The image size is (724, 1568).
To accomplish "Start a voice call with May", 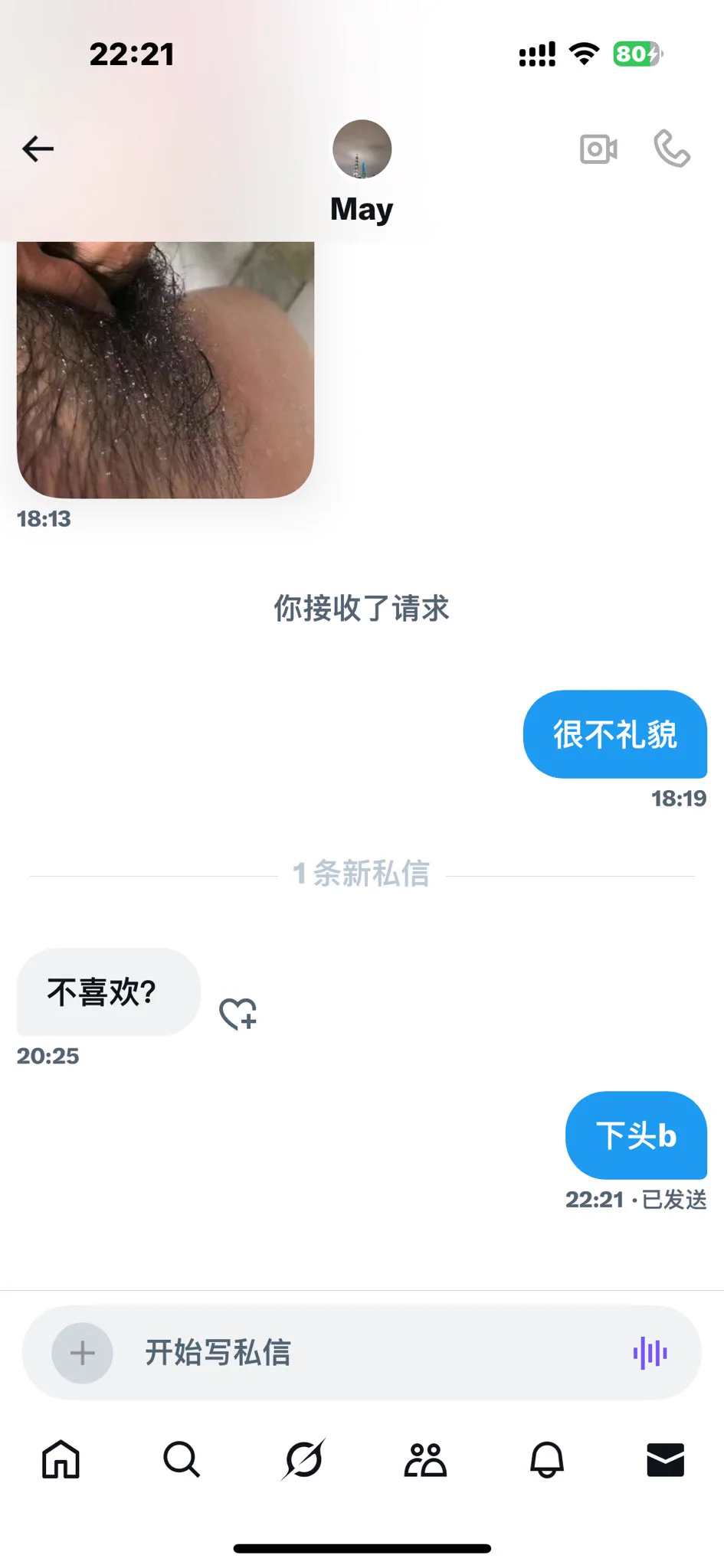I will tap(672, 149).
